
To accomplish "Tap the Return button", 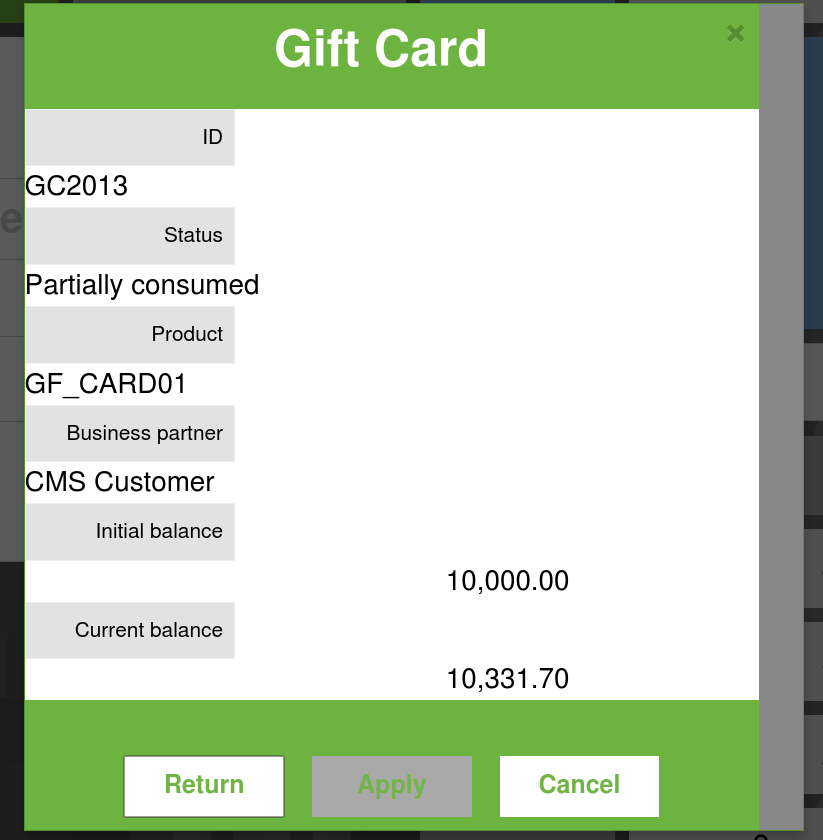I will click(204, 786).
